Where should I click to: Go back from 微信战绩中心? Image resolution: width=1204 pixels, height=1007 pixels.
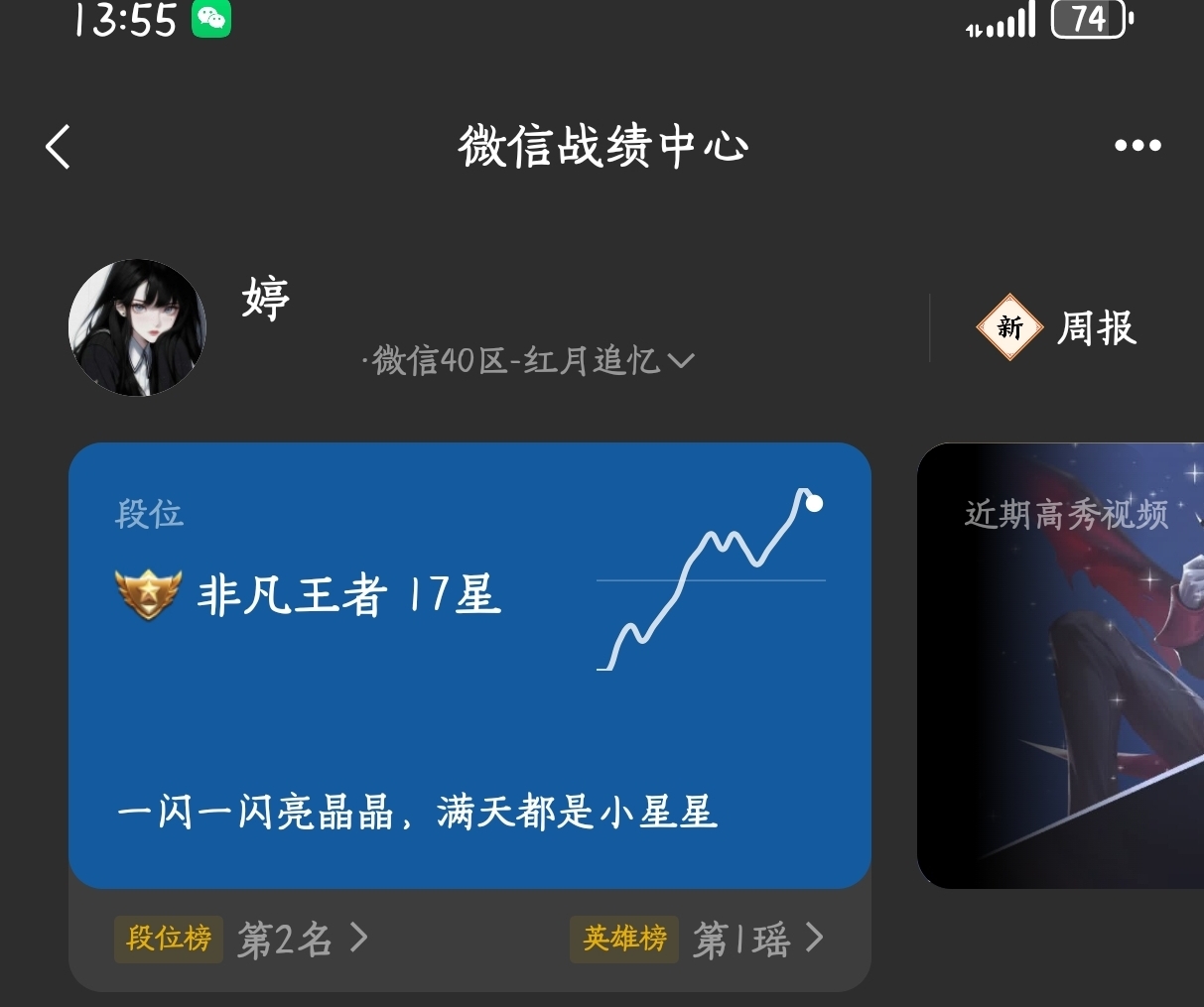(x=59, y=147)
